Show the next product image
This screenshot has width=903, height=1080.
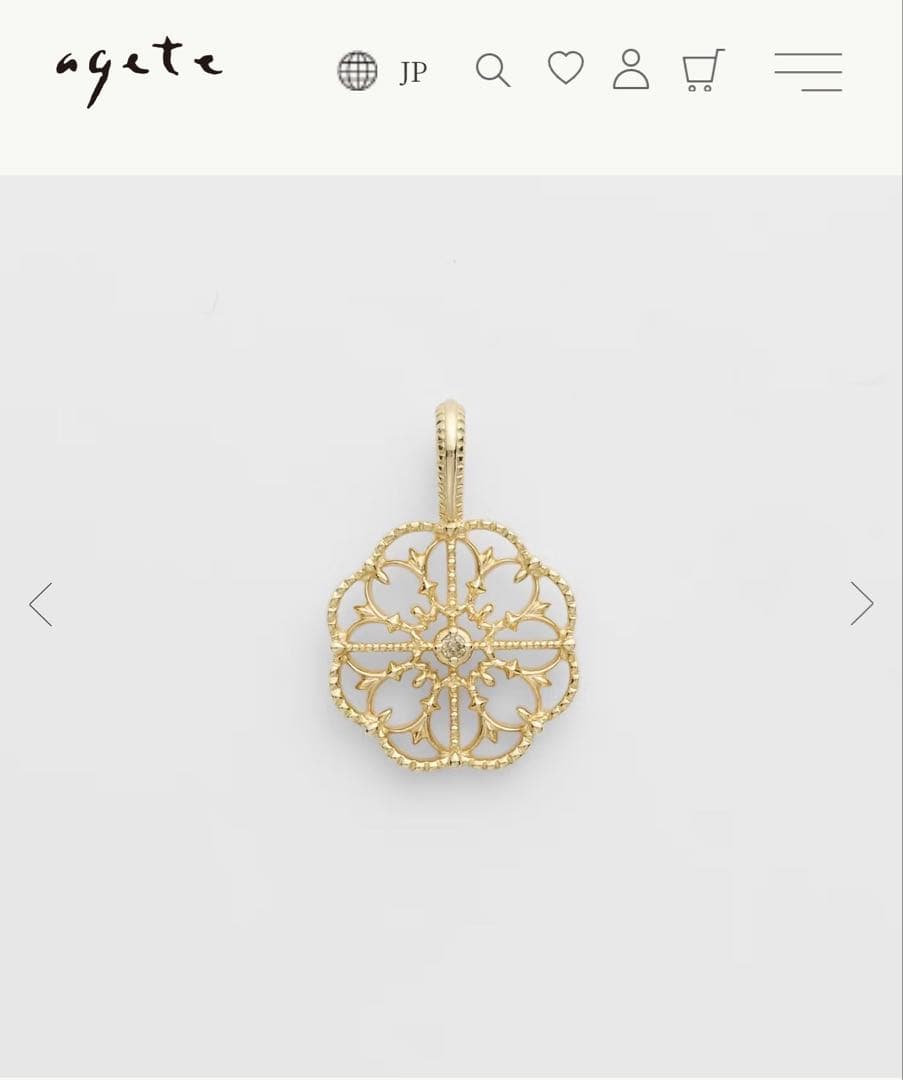(x=861, y=604)
